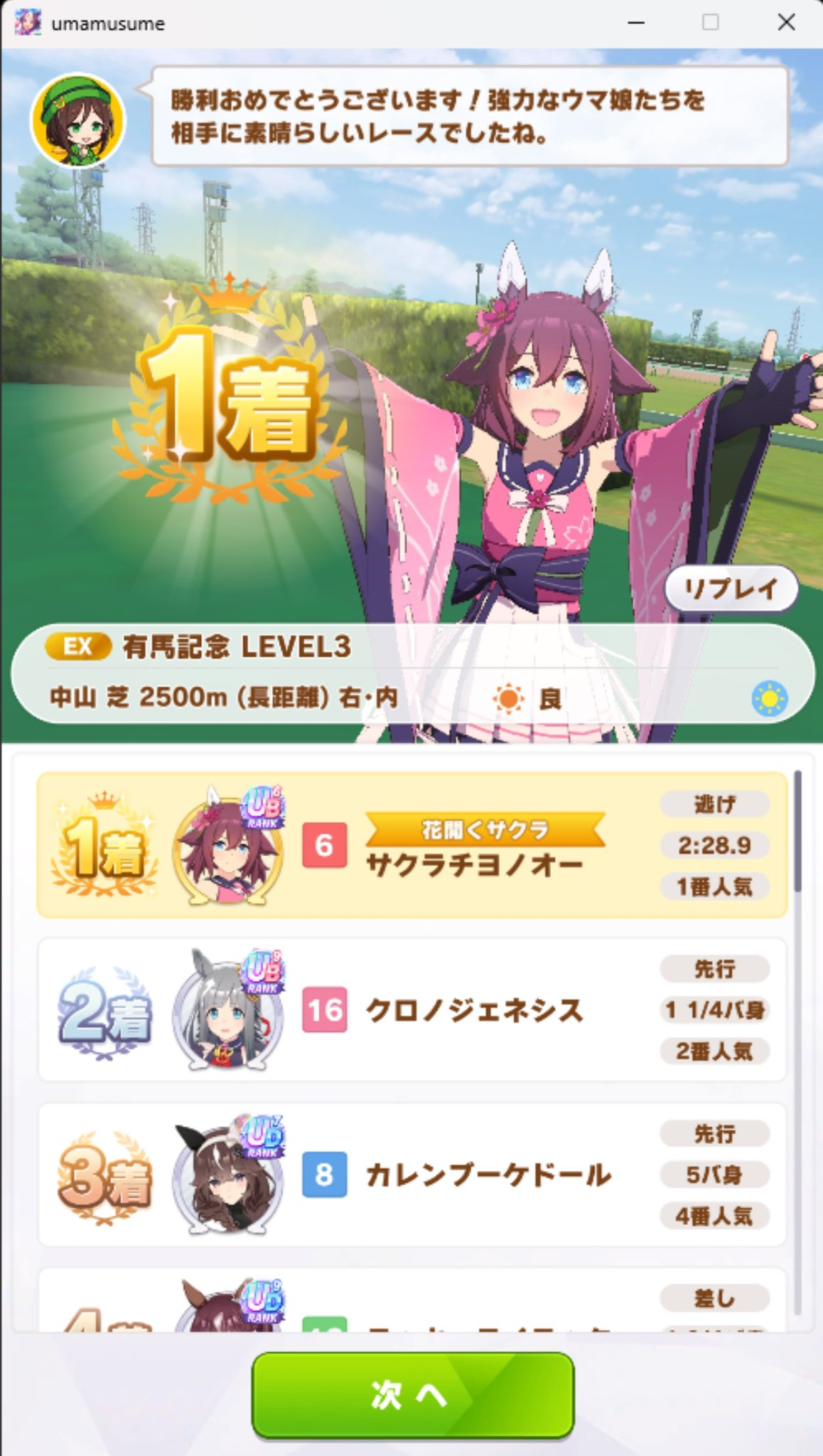This screenshot has width=823, height=1456.
Task: Minimize the umamusume window
Action: click(636, 22)
